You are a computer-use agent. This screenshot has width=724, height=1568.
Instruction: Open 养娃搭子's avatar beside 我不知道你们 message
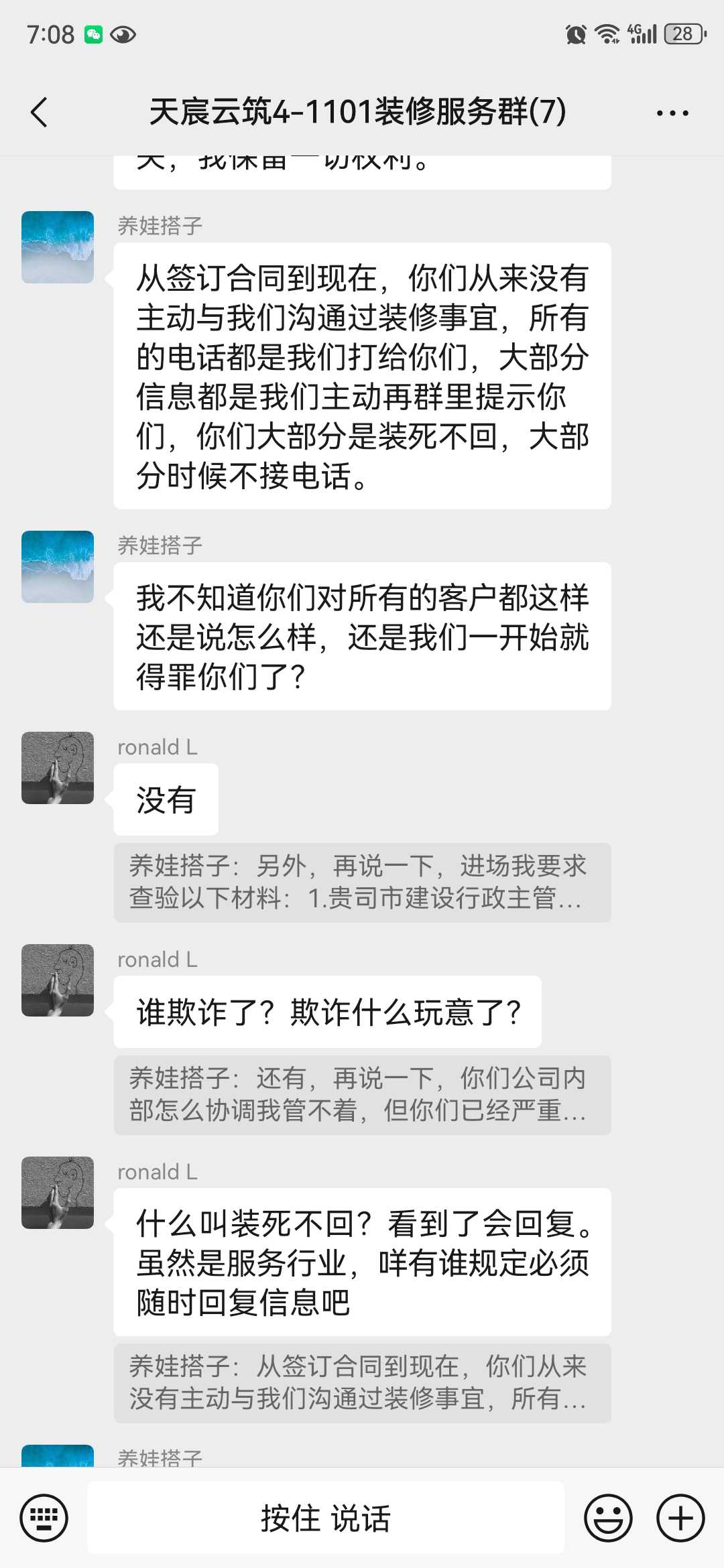(58, 567)
